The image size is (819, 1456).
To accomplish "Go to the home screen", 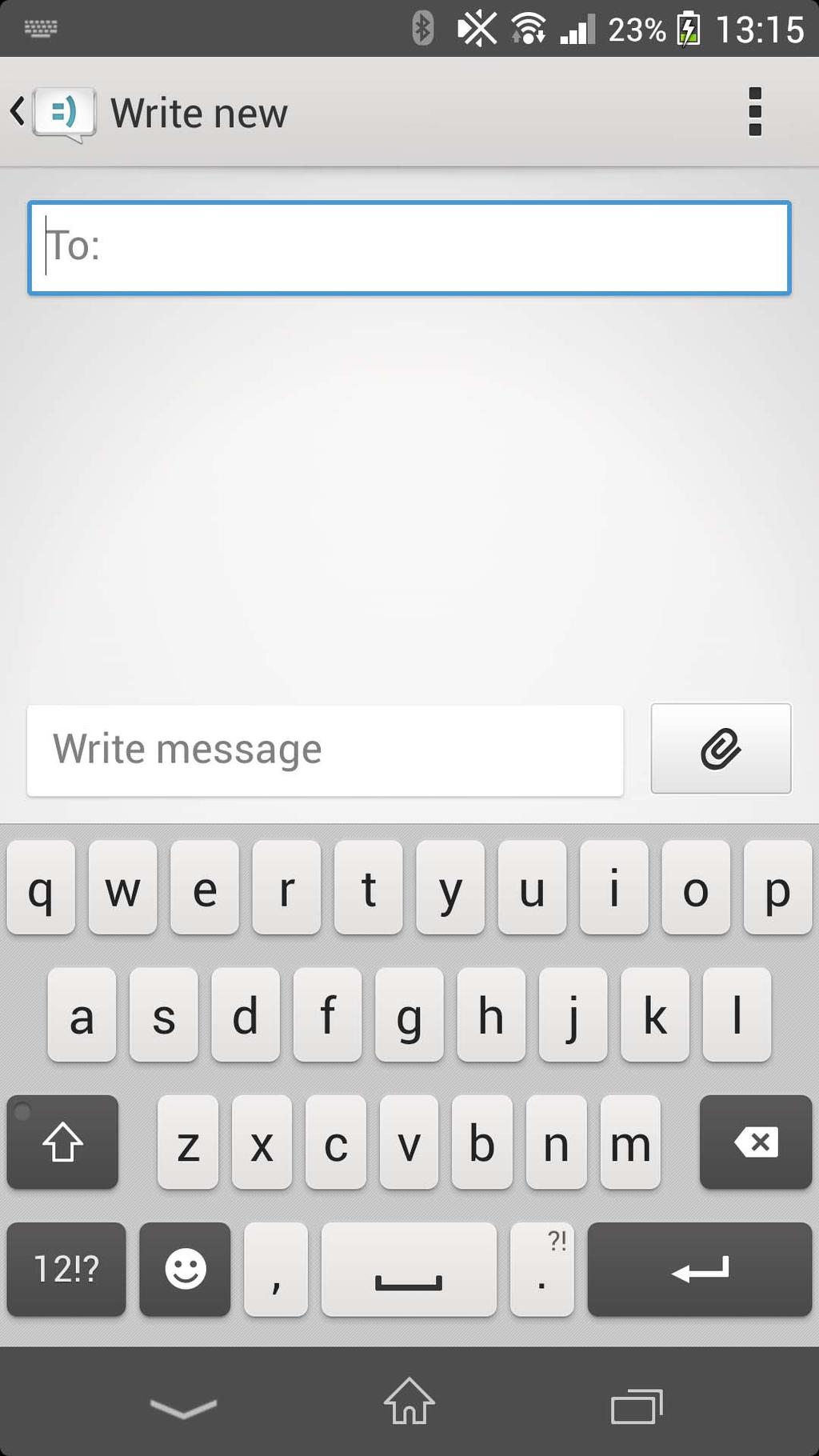I will [x=409, y=1402].
